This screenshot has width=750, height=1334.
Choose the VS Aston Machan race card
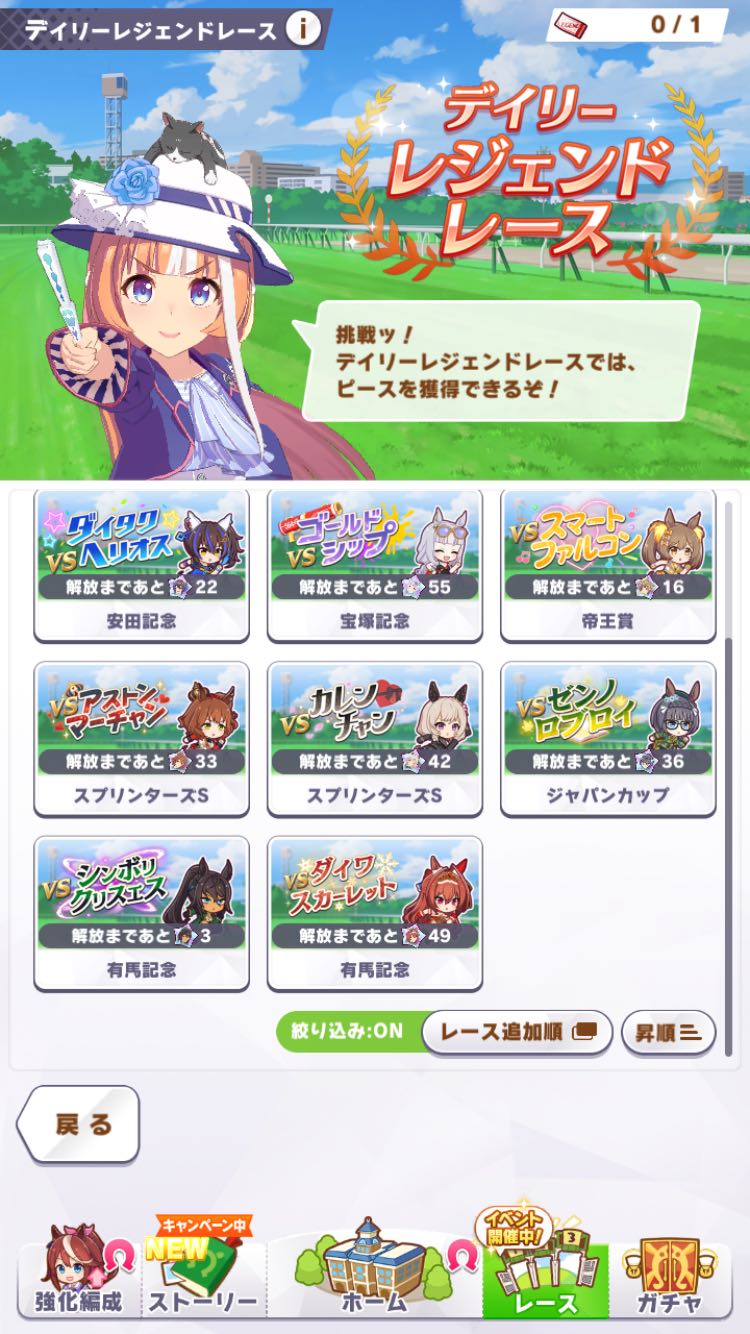tap(141, 739)
